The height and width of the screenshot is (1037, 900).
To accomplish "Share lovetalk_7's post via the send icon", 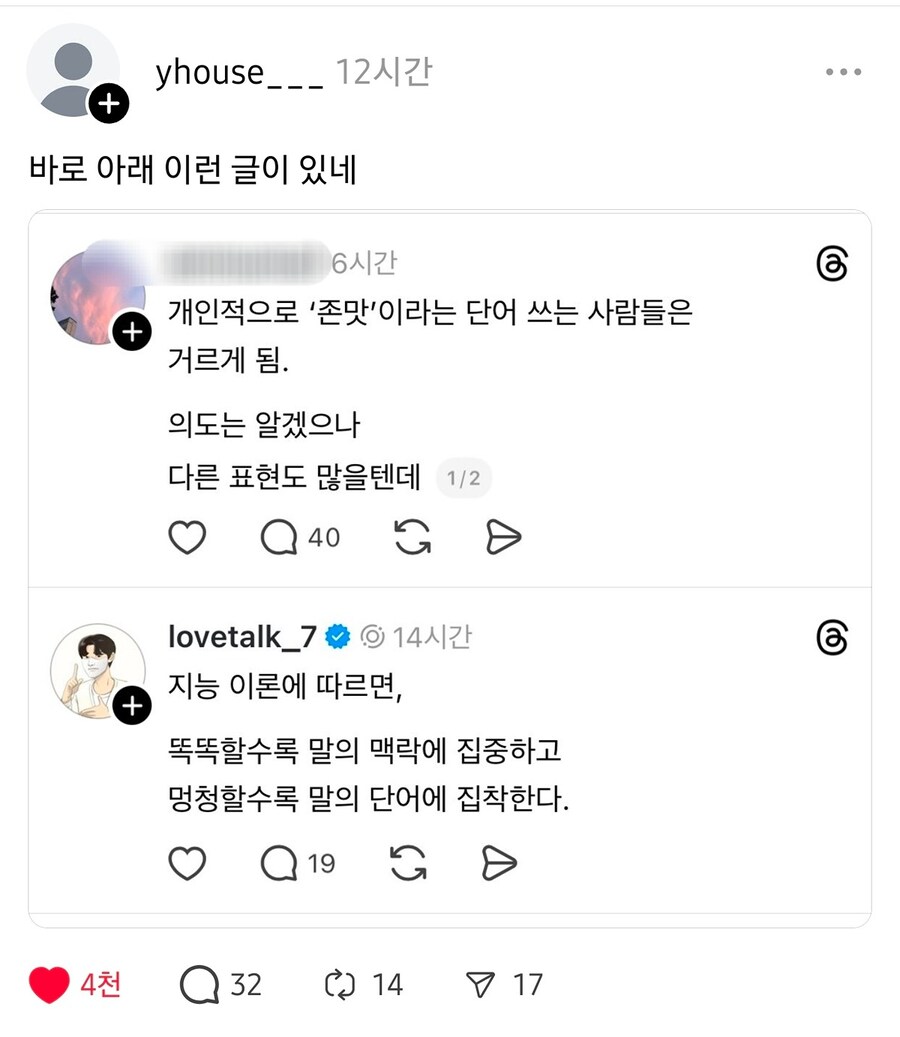I will [x=502, y=863].
